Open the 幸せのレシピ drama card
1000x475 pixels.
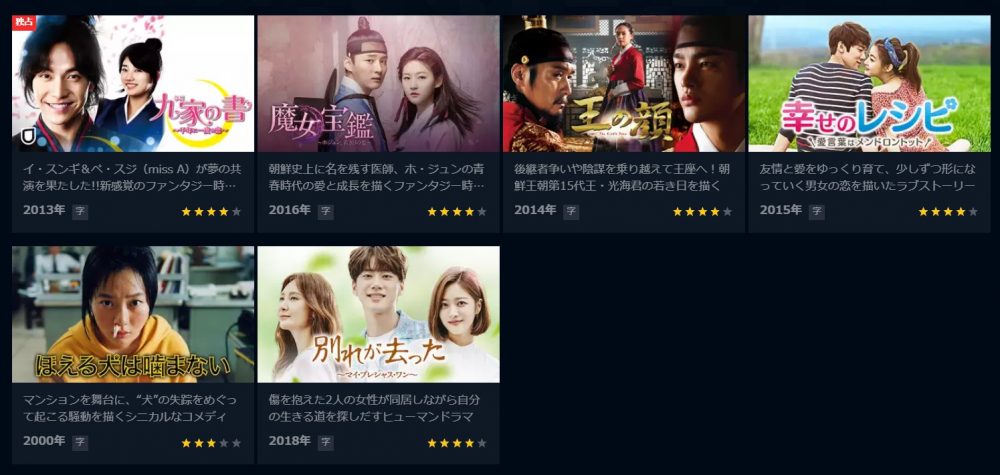pos(869,85)
